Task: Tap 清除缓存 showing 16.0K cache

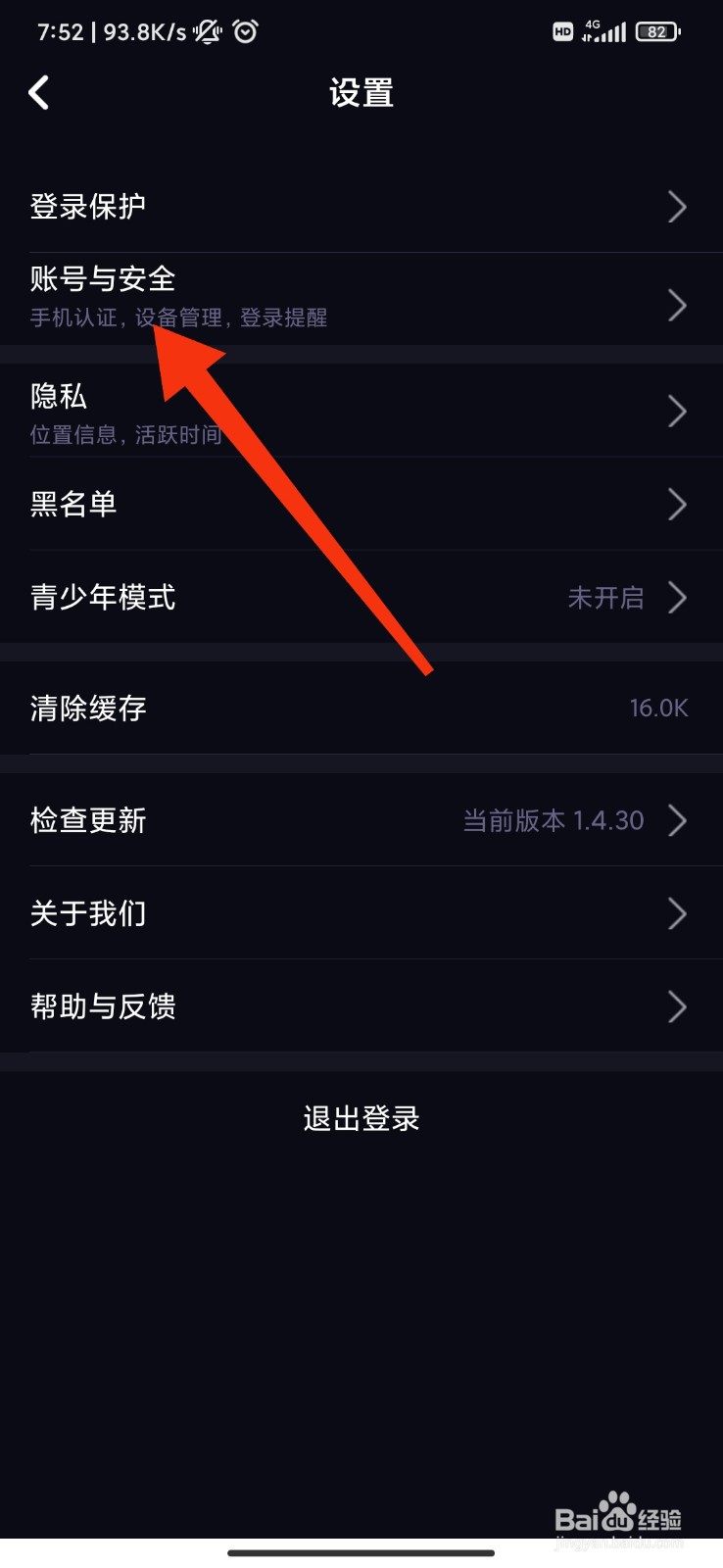Action: click(86, 708)
